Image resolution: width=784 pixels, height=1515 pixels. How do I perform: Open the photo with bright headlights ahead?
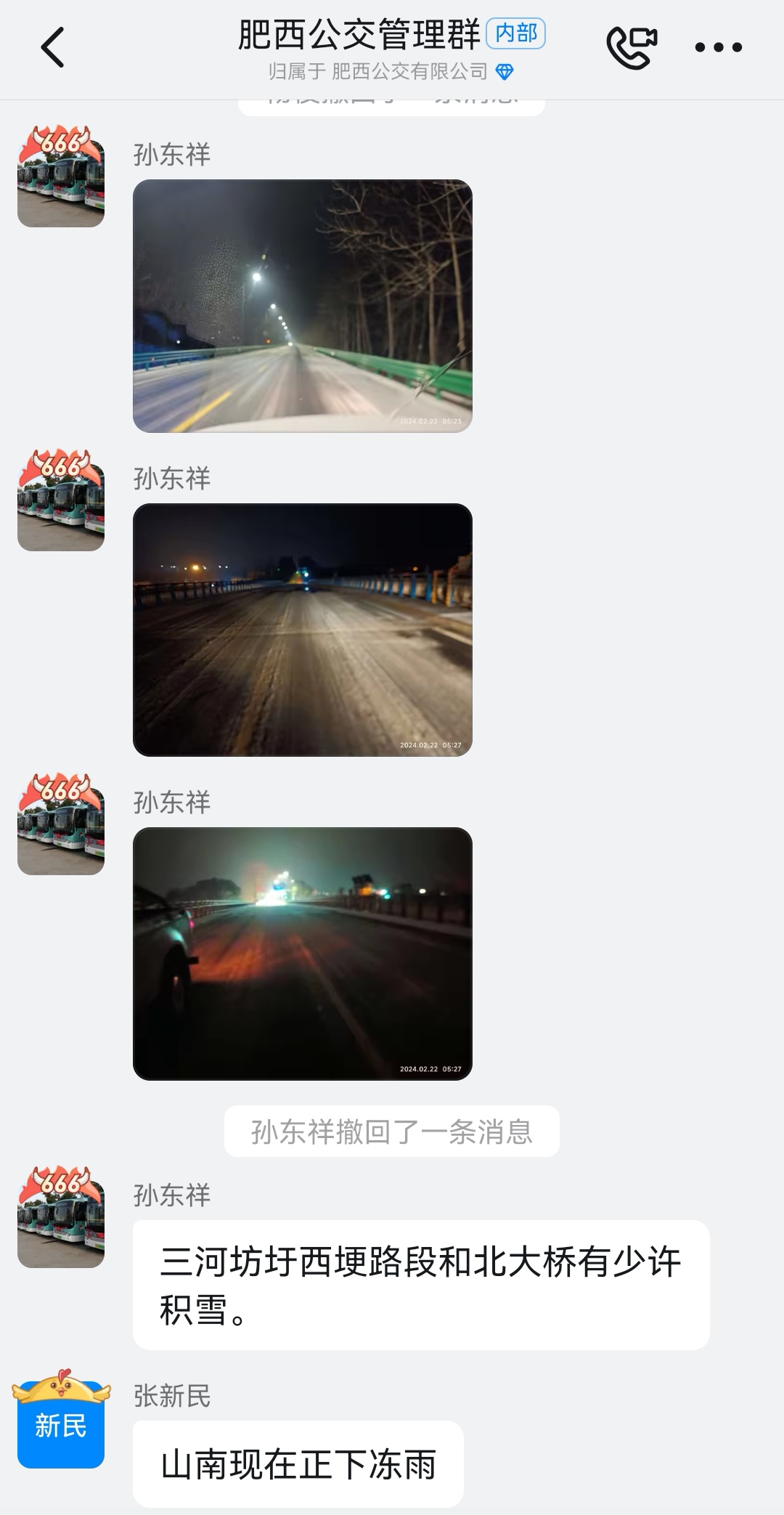pos(303,954)
